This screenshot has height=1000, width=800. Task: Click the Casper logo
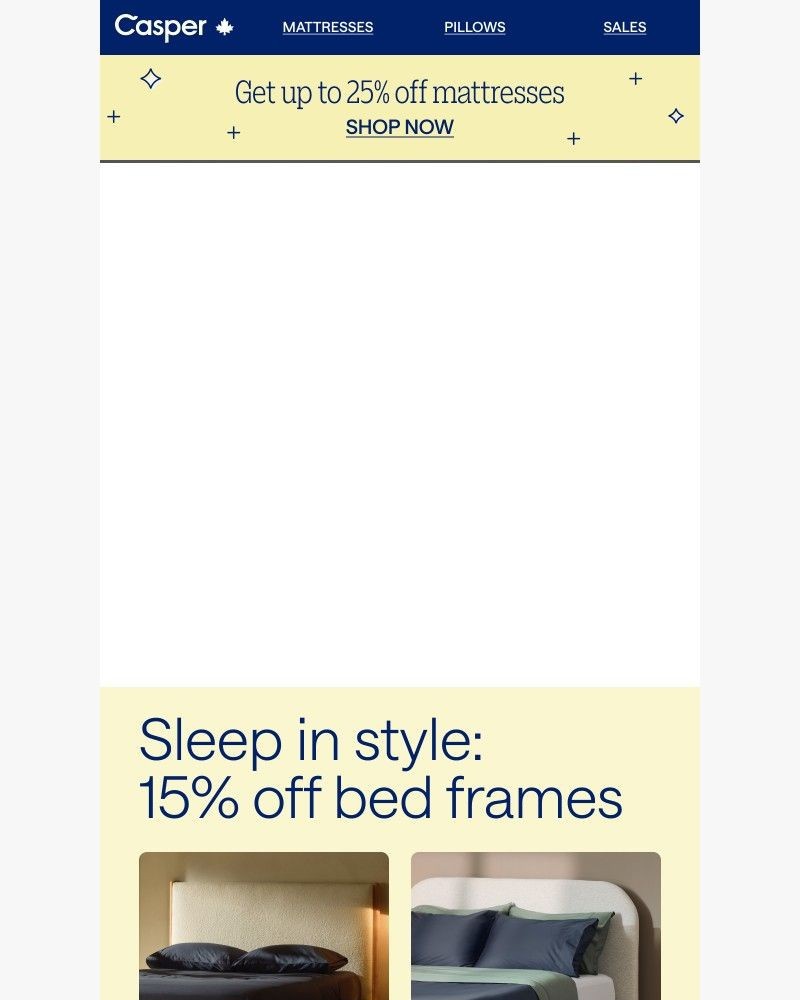coord(160,27)
